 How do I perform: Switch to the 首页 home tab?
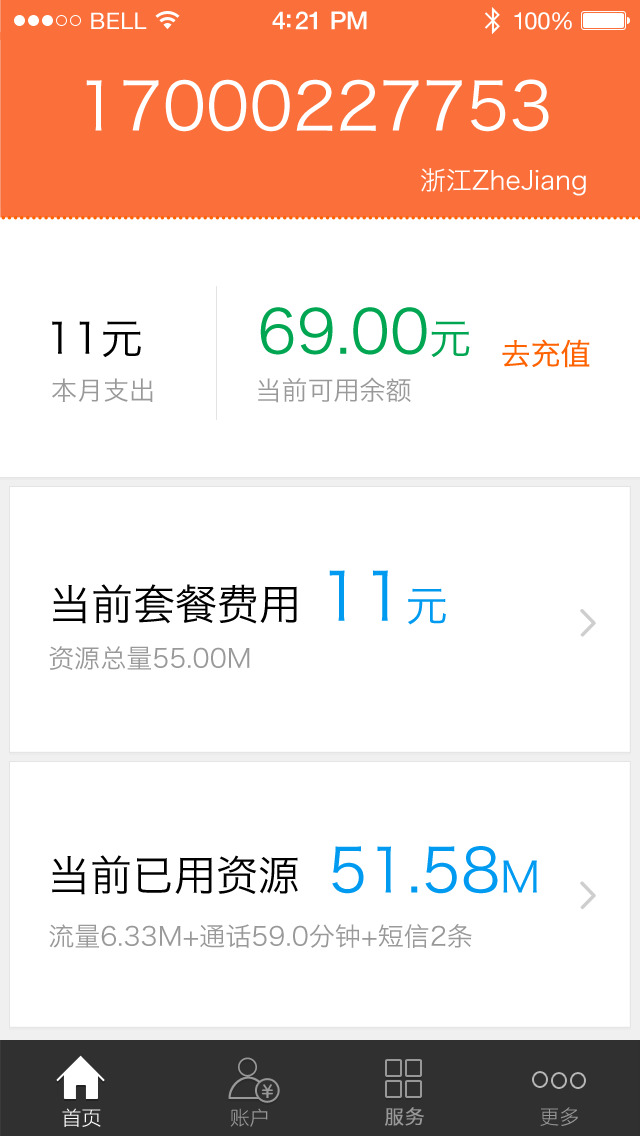coord(80,1090)
